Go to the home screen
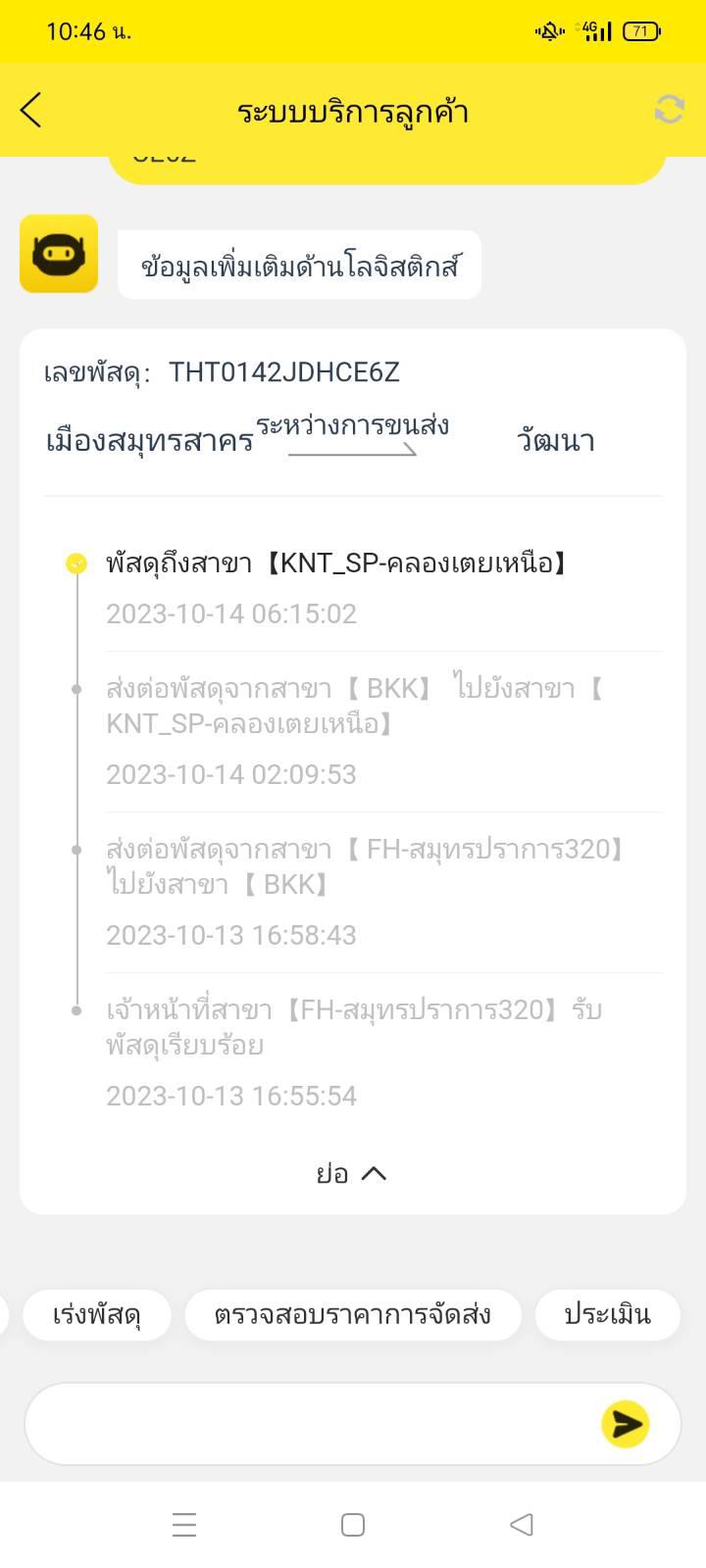 pos(353,1524)
